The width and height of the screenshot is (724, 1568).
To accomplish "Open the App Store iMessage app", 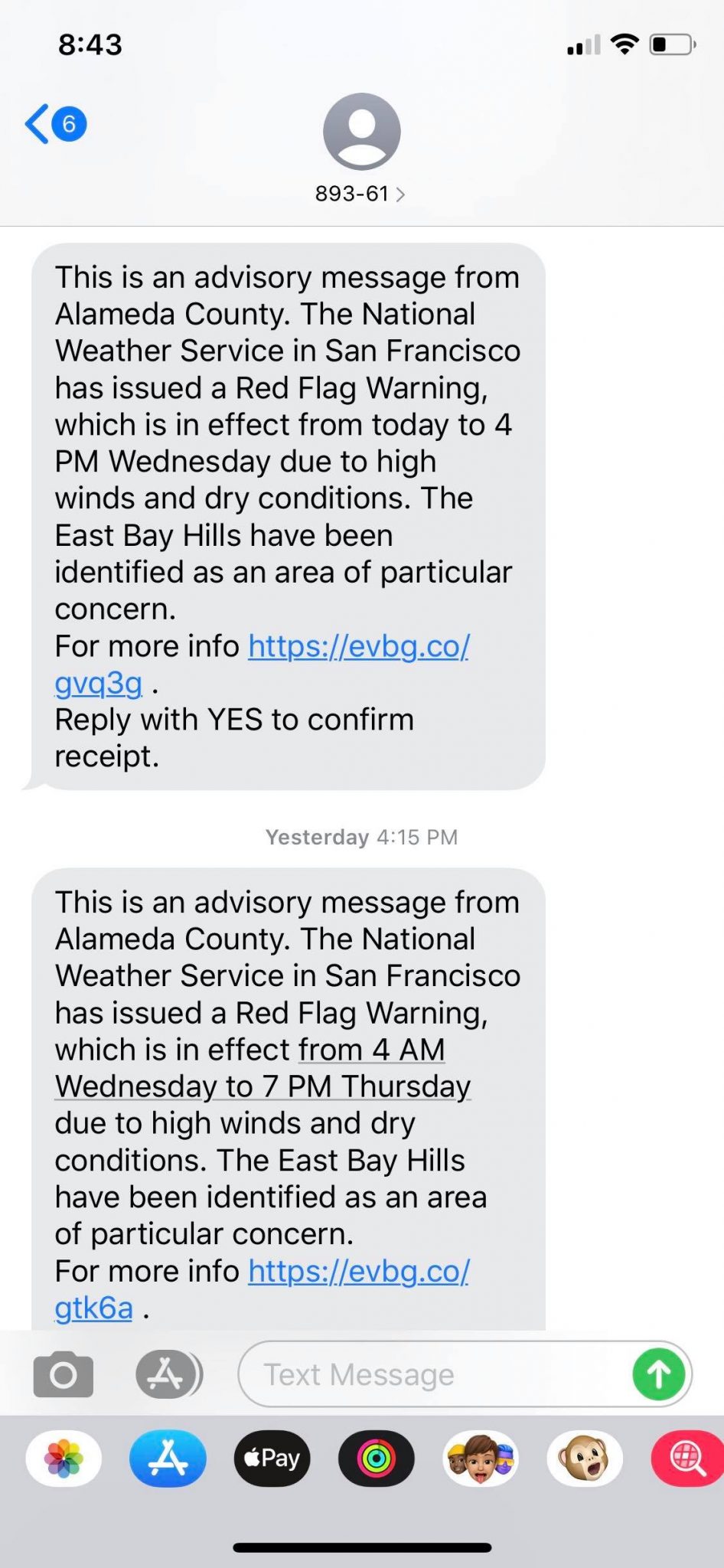I will coord(168,1459).
